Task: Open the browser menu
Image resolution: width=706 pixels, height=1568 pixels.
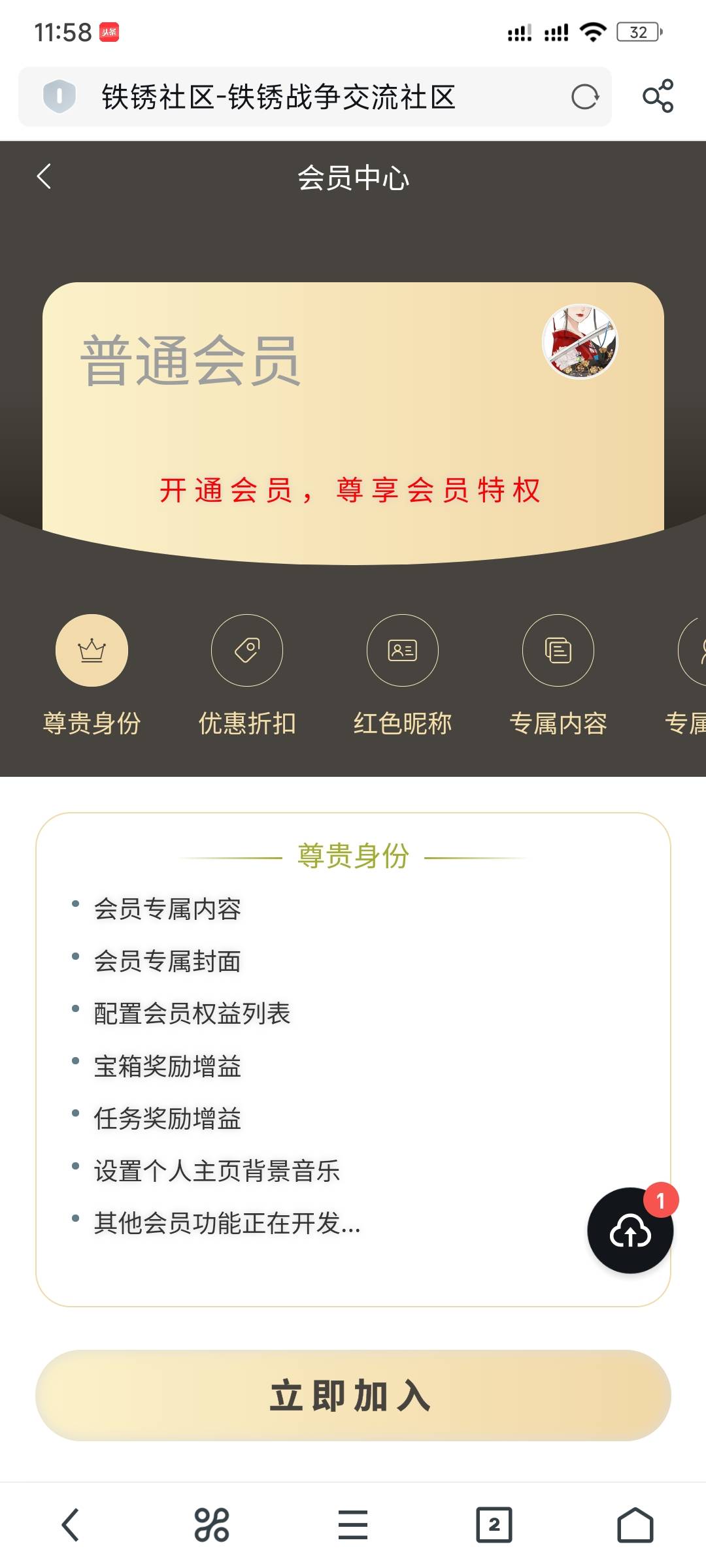Action: click(353, 1525)
